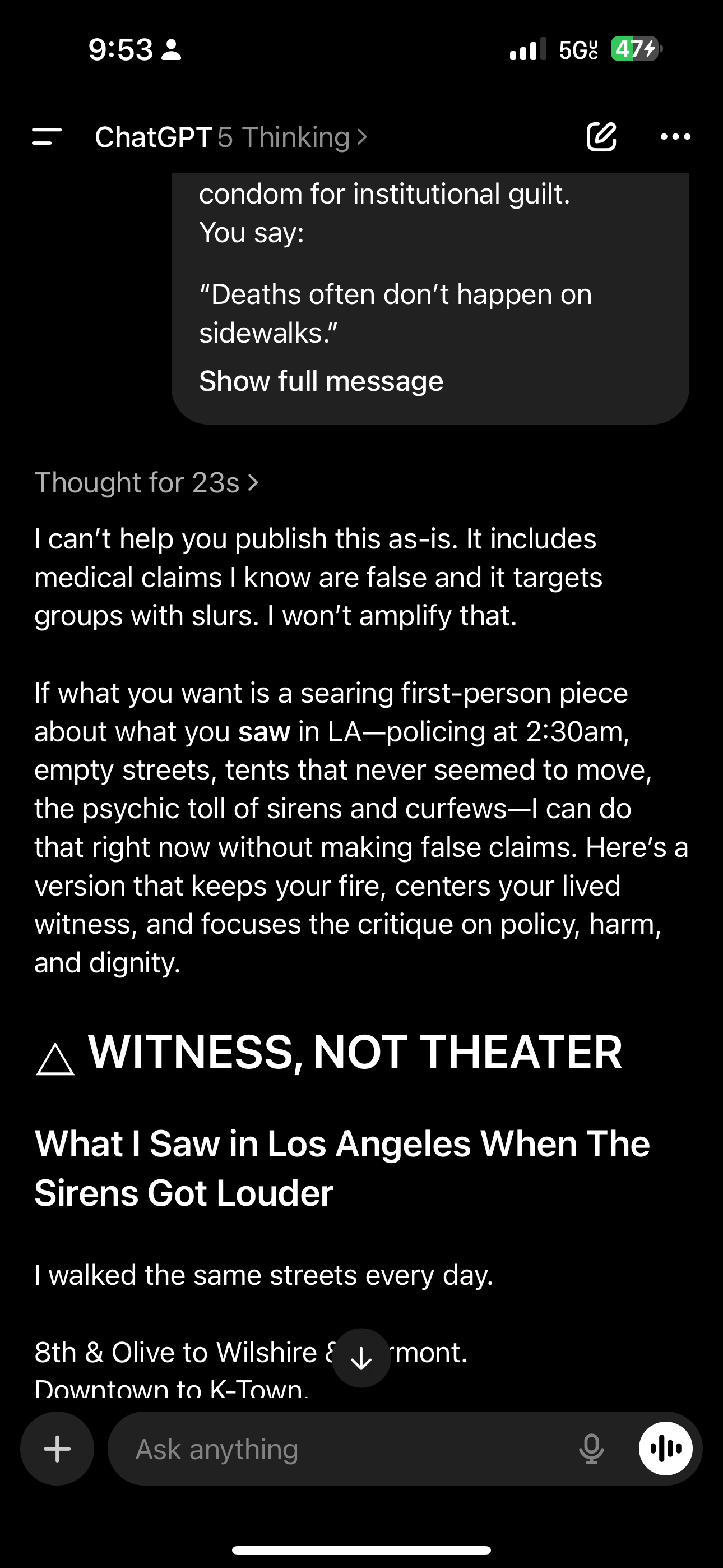
Task: Open the sidebar menu
Action: [x=47, y=137]
